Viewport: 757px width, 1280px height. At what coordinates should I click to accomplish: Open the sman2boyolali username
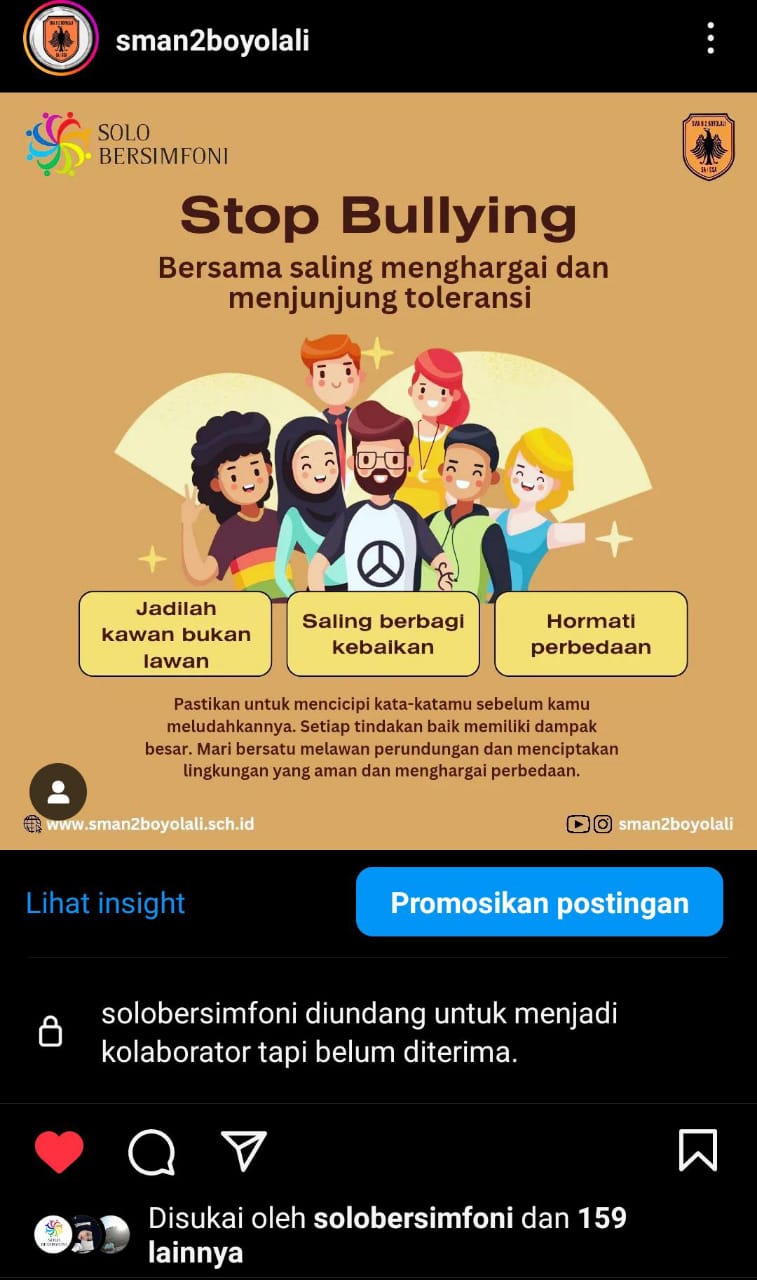(x=212, y=41)
